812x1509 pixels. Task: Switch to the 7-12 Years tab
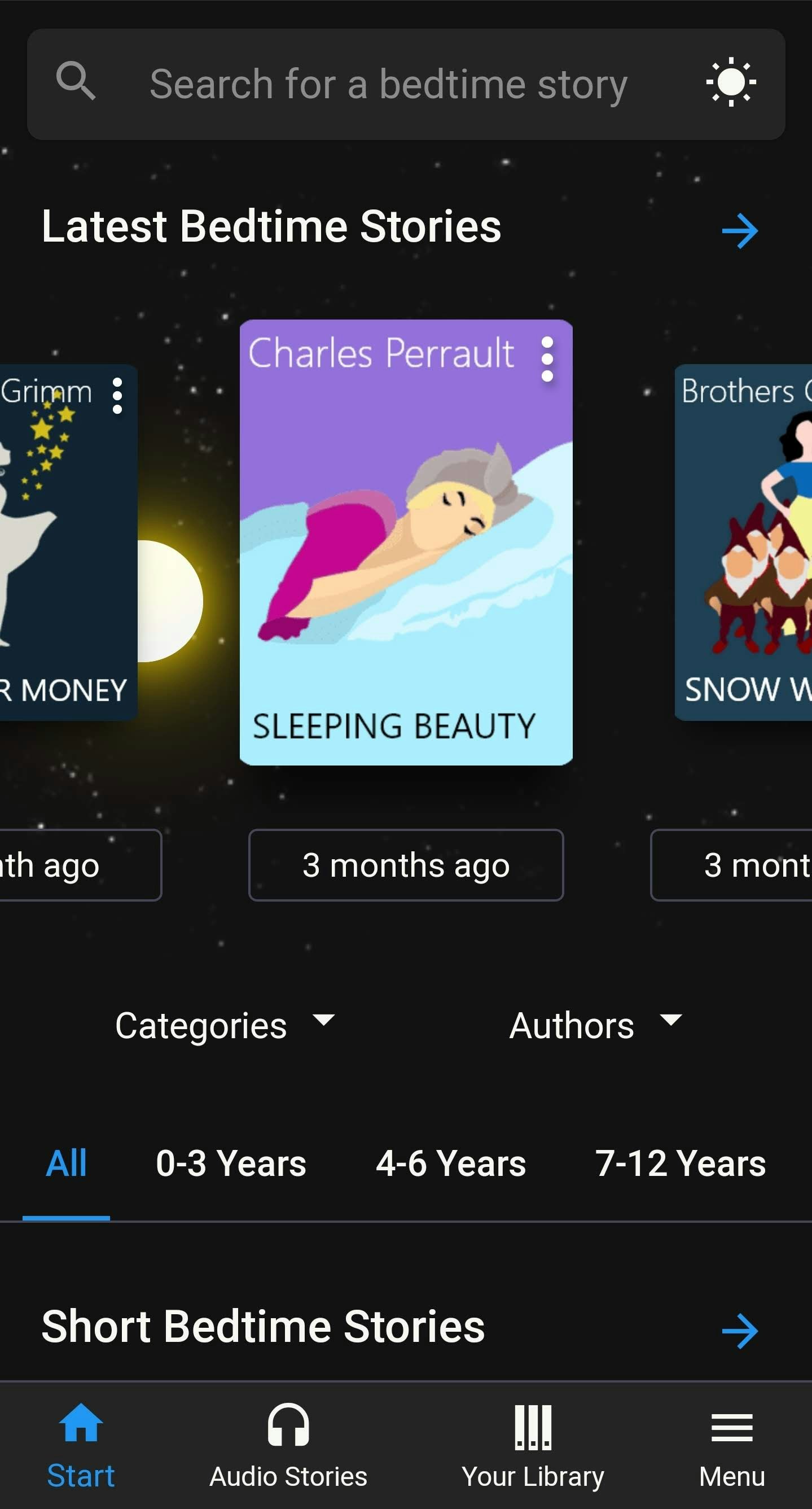680,1163
